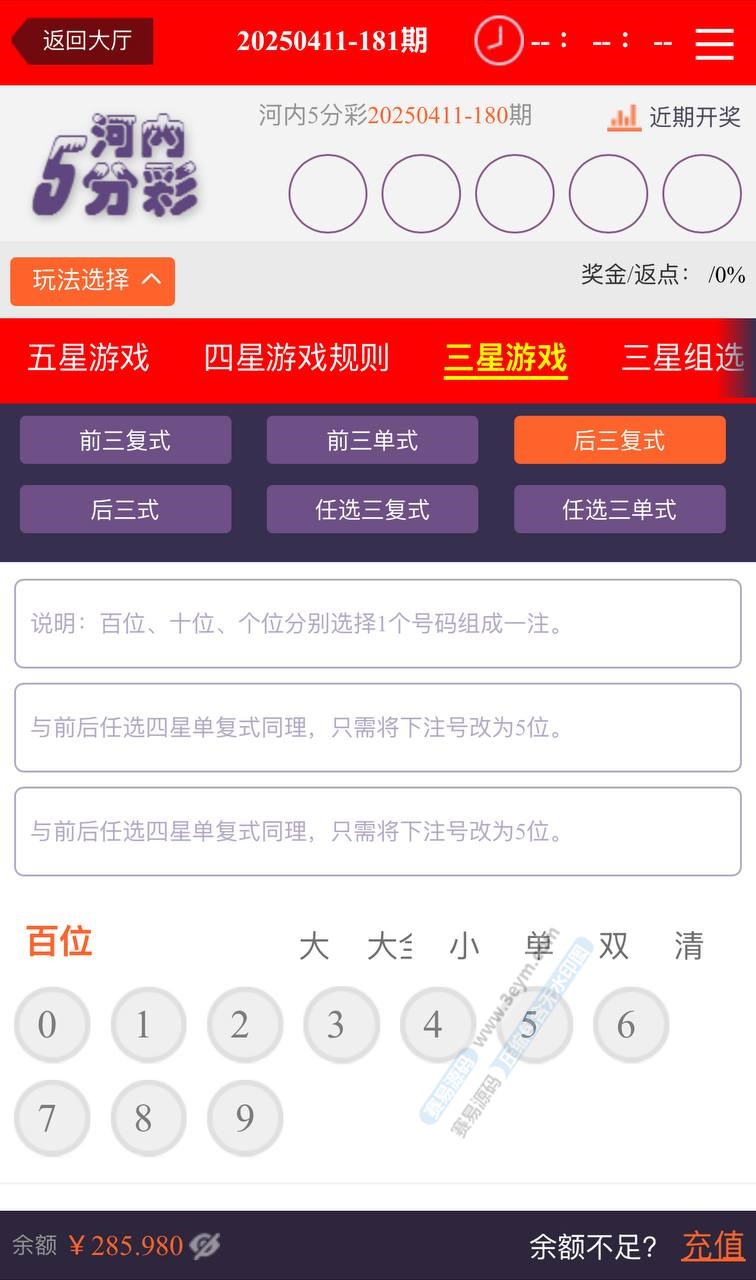756x1280 pixels.
Task: Select 任选三复式 play type
Action: pyautogui.click(x=372, y=509)
